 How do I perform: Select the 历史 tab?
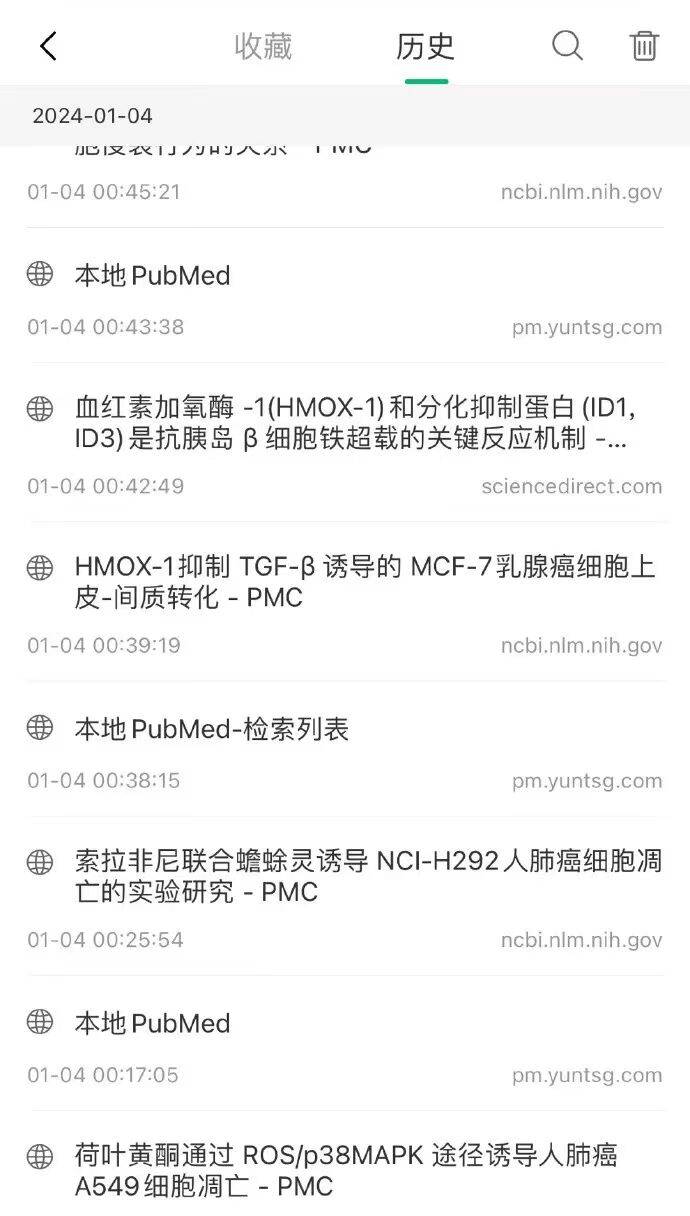pos(426,46)
